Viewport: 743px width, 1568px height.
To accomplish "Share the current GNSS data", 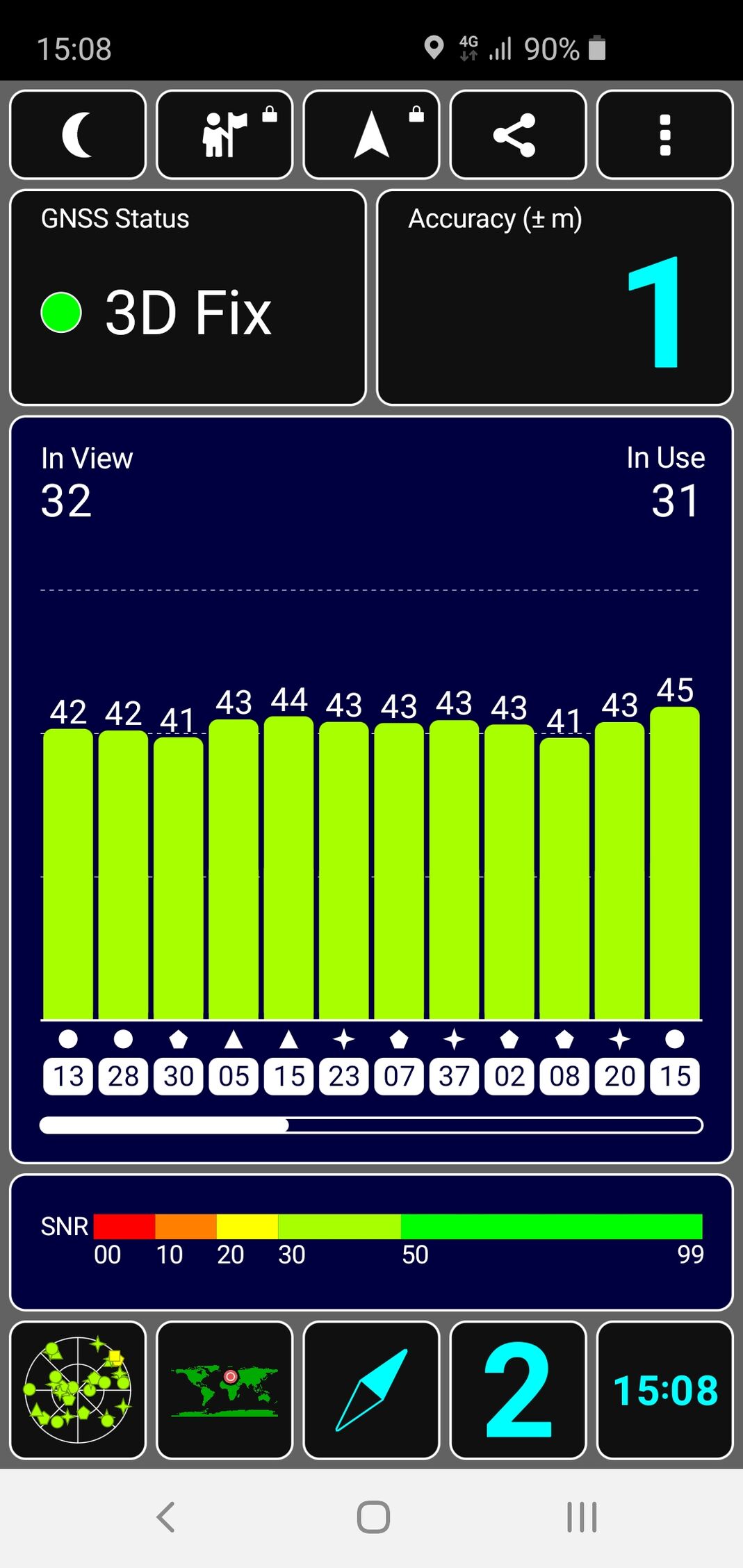I will pos(518,135).
